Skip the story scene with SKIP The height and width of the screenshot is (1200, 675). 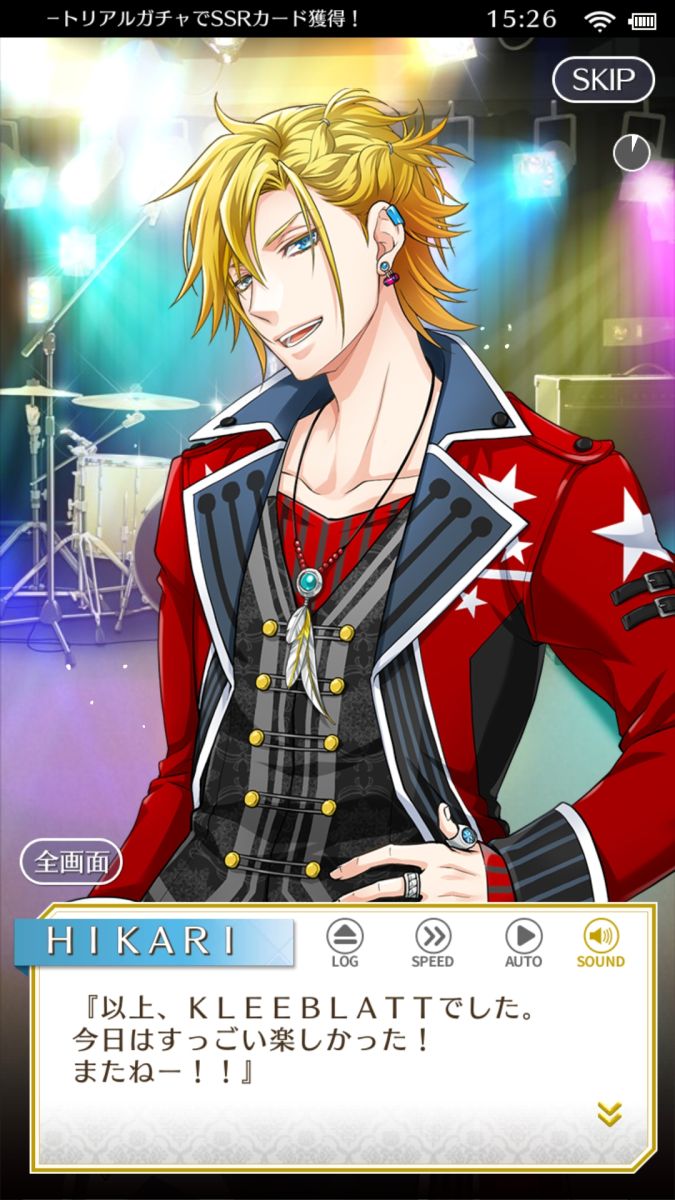coord(602,80)
